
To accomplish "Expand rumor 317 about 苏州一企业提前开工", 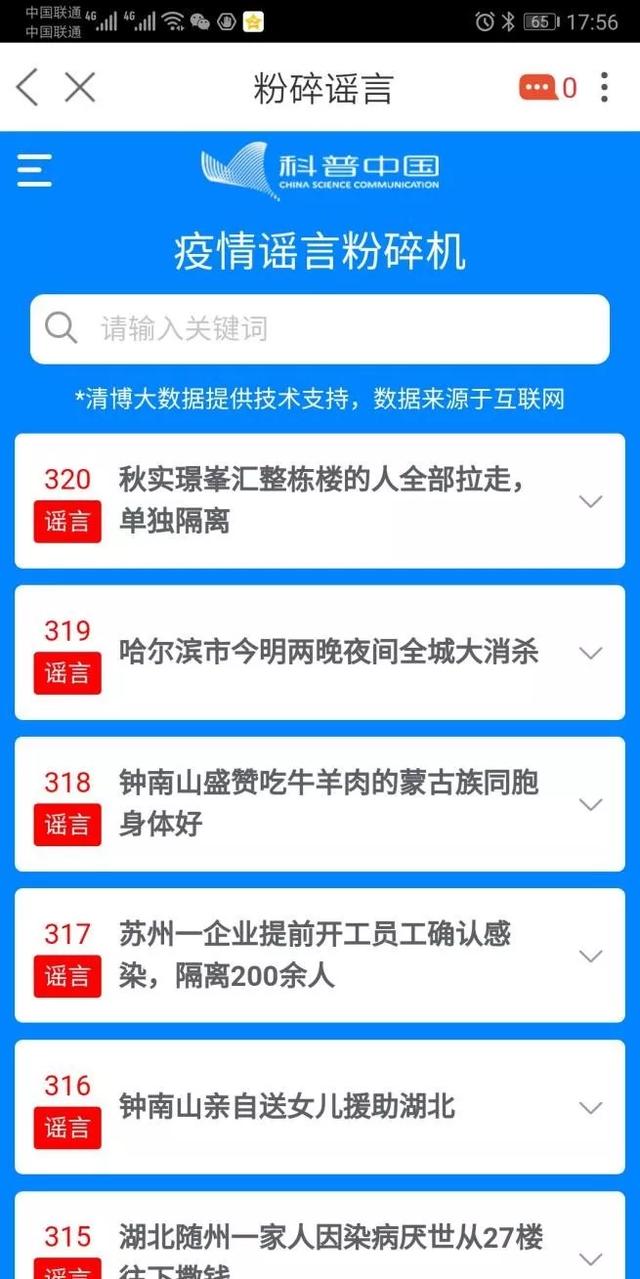I will pos(591,956).
